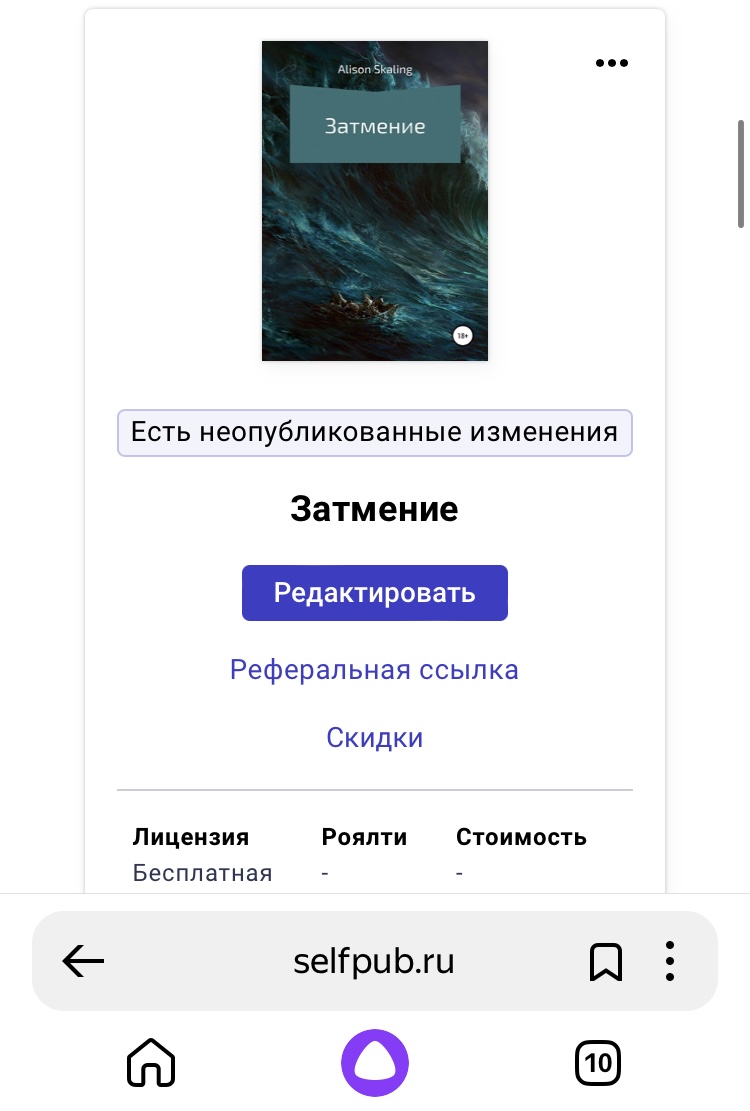Open the Реферальная ссылка link
This screenshot has width=750, height=1111.
374,669
